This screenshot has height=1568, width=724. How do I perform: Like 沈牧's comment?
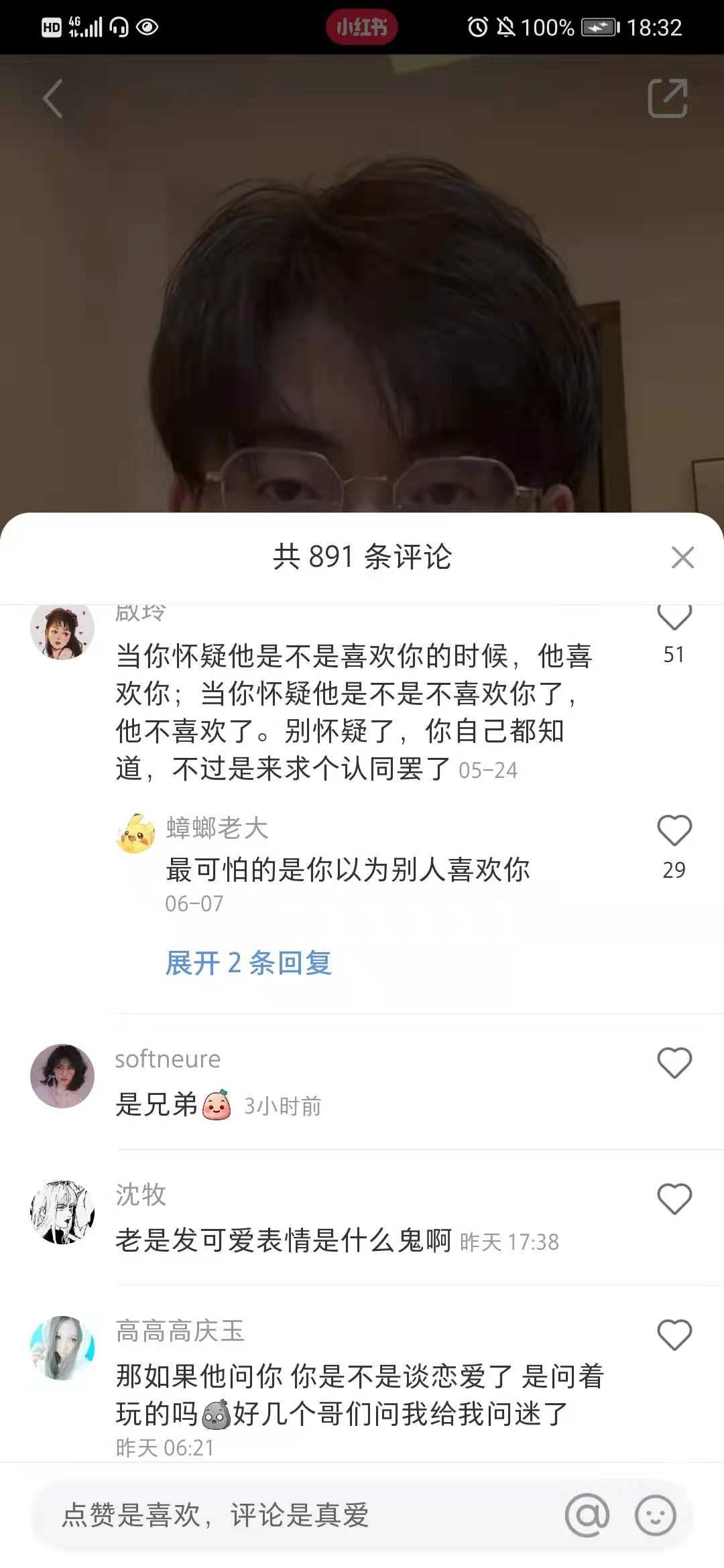tap(674, 1199)
